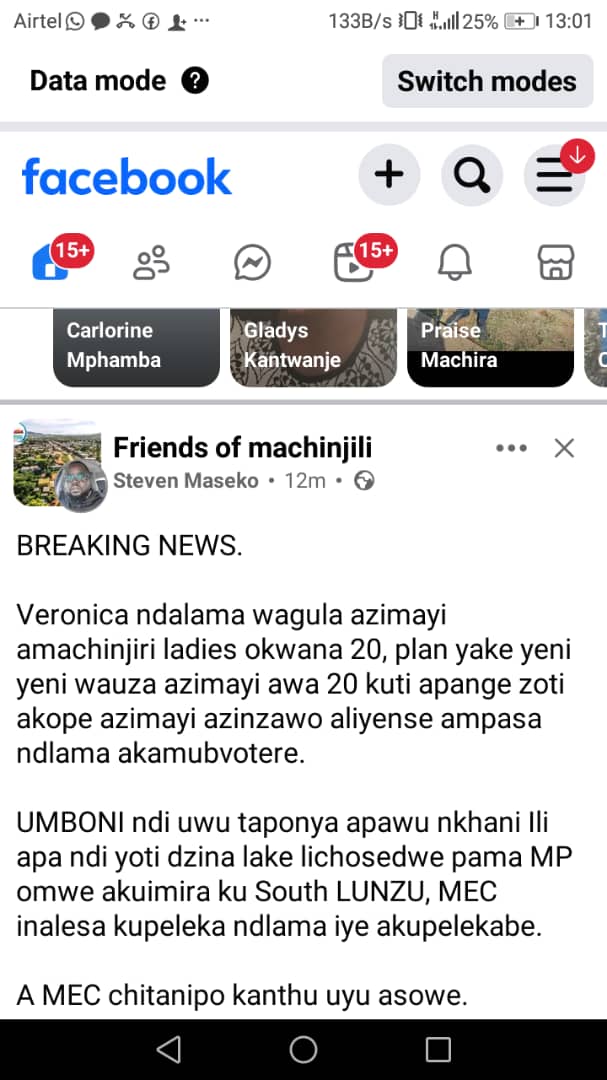
Task: Go back using the system back button
Action: coord(169,1049)
